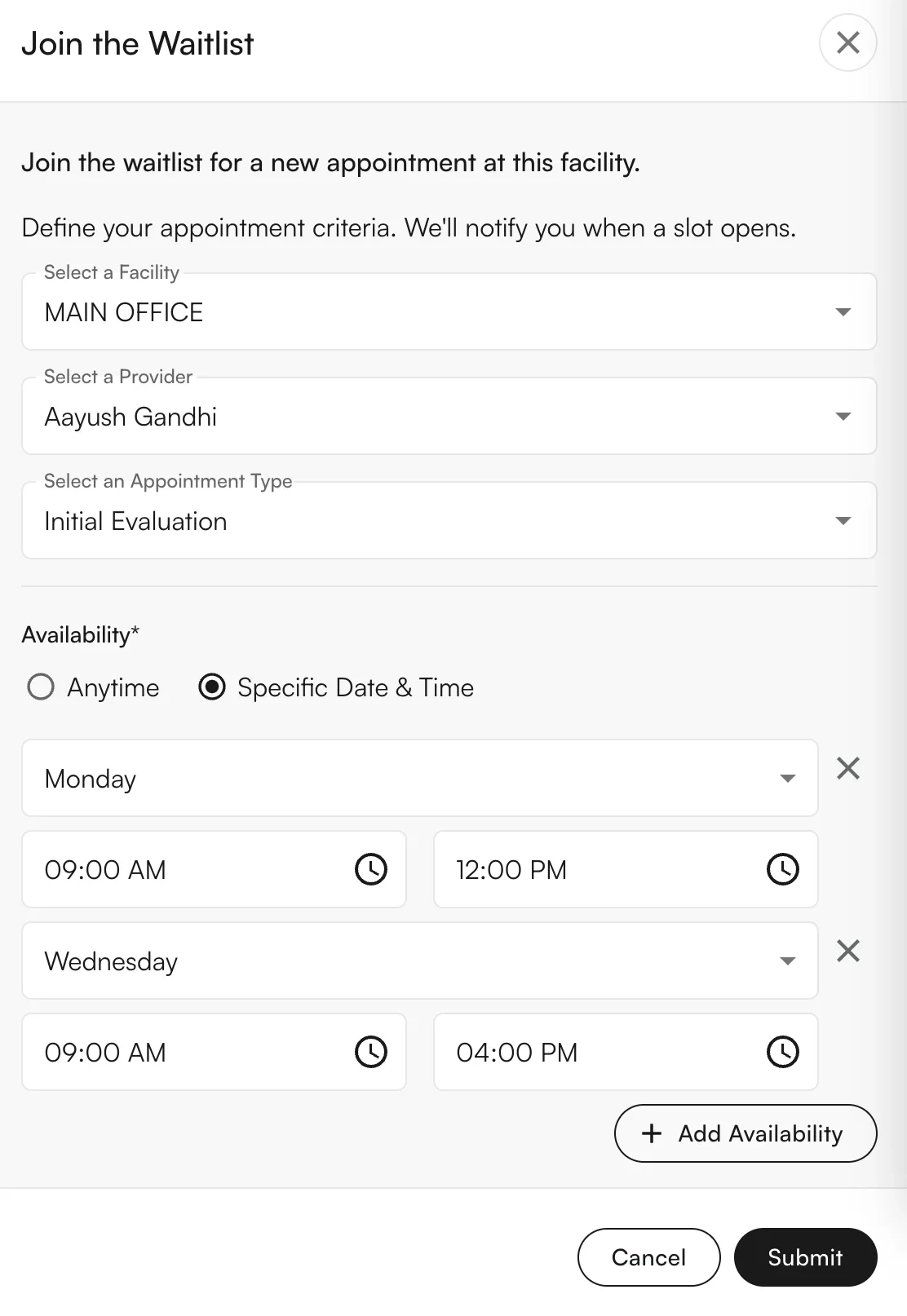The height and width of the screenshot is (1316, 907).
Task: Open the clock picker for Wednesday 09:00 AM
Action: click(x=372, y=1052)
